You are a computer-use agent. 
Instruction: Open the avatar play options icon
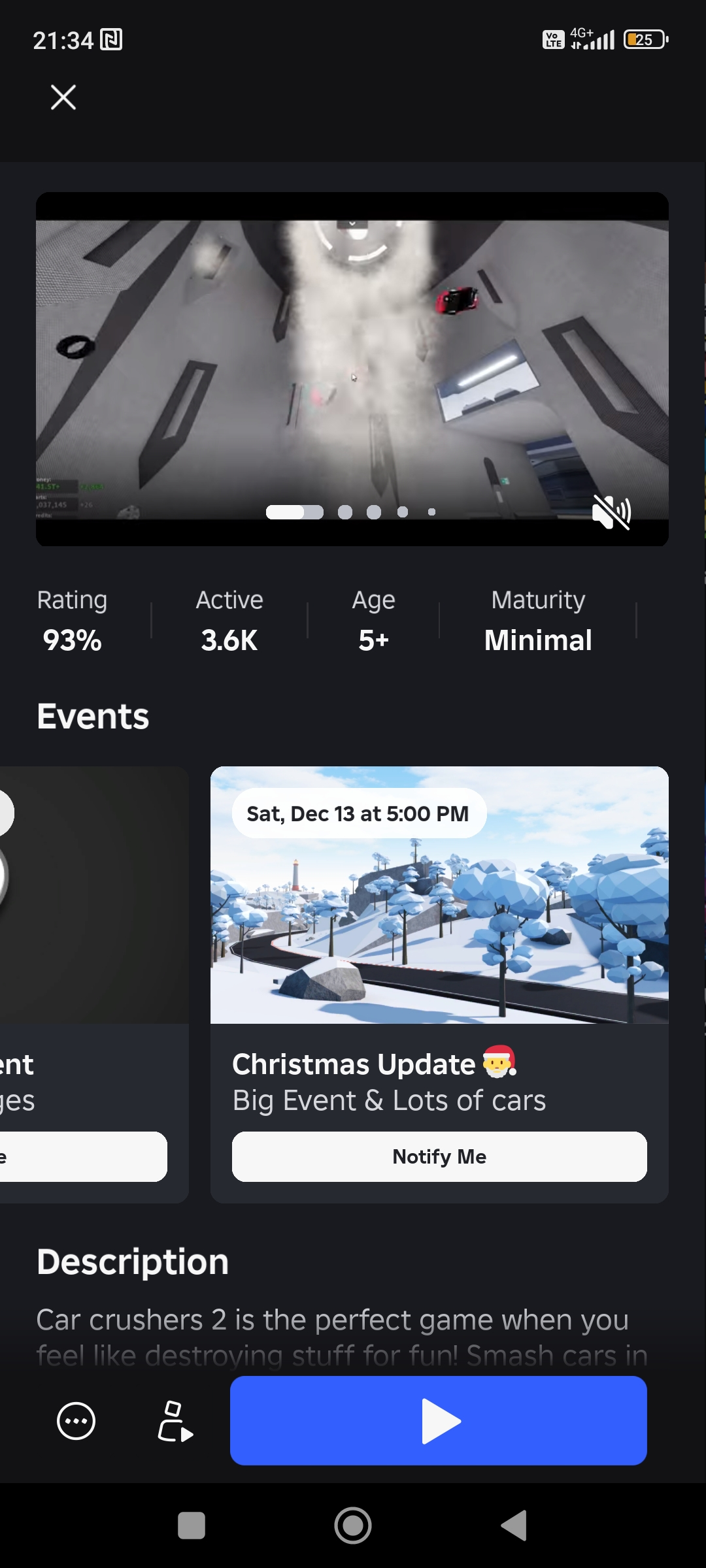point(175,1421)
